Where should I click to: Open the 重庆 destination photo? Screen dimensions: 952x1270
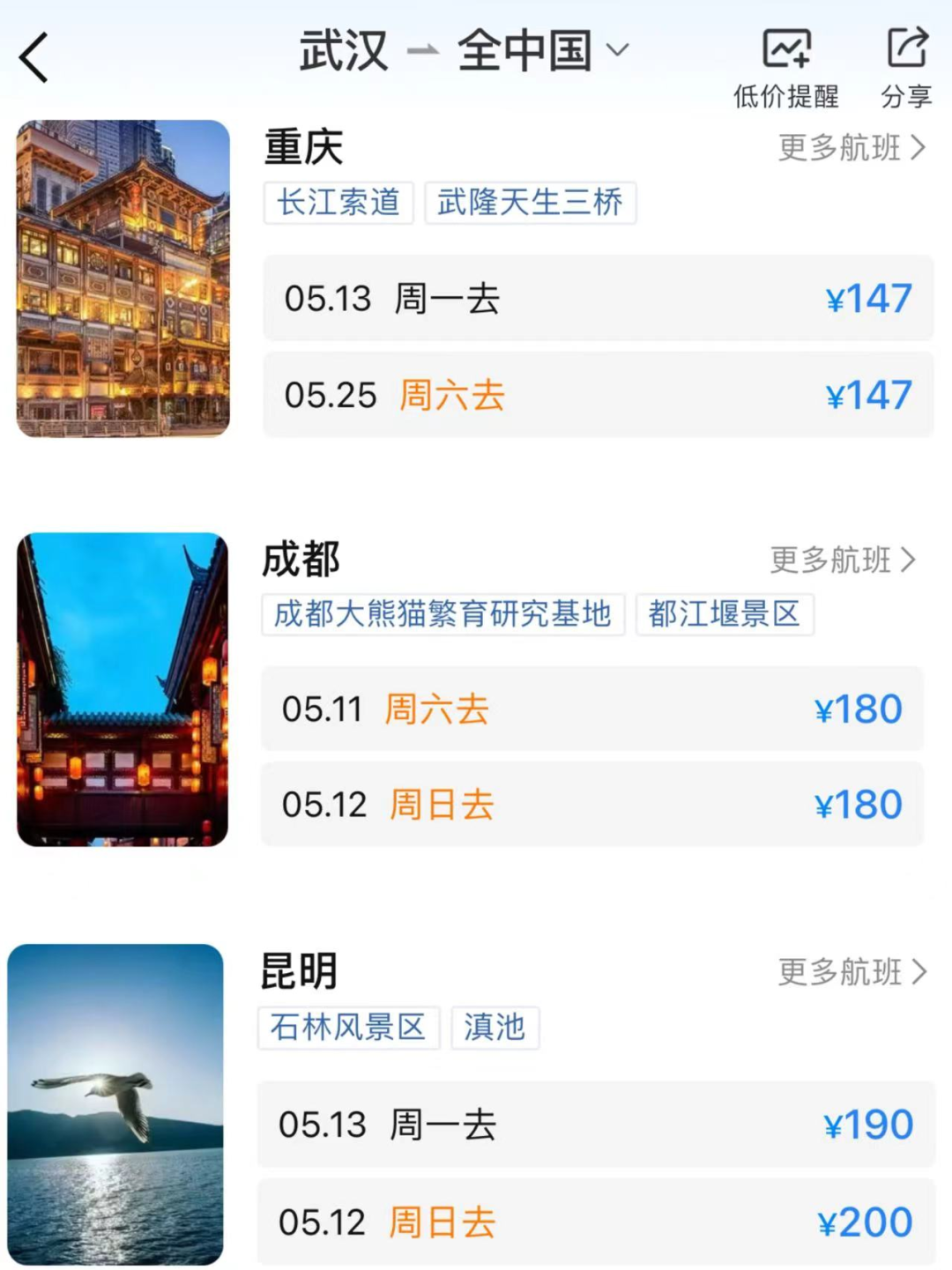pyautogui.click(x=123, y=279)
